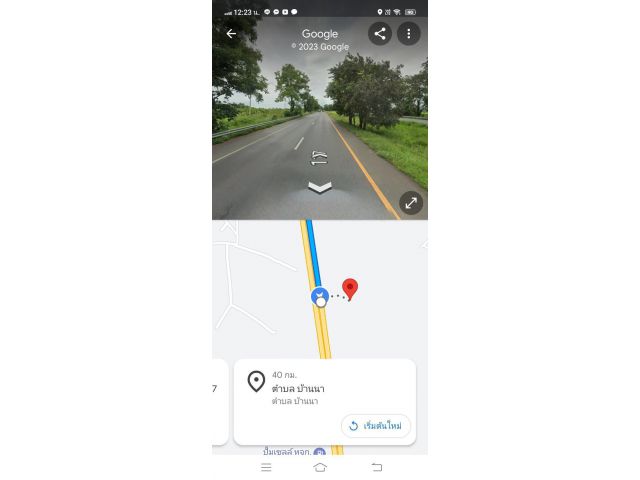Expand Street View to full screen
The image size is (640, 480).
pos(411,203)
